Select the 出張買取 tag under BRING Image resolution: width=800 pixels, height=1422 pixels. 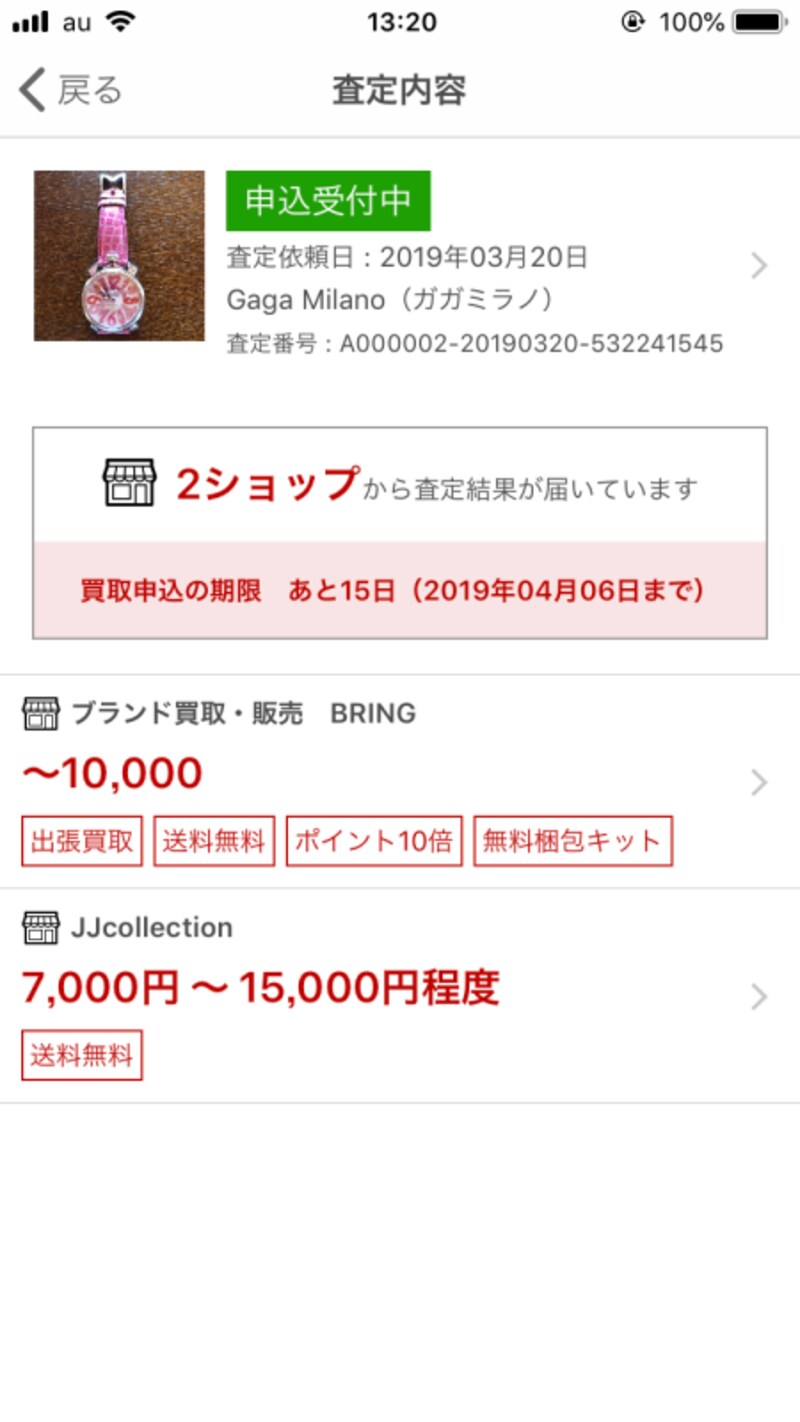(x=81, y=840)
